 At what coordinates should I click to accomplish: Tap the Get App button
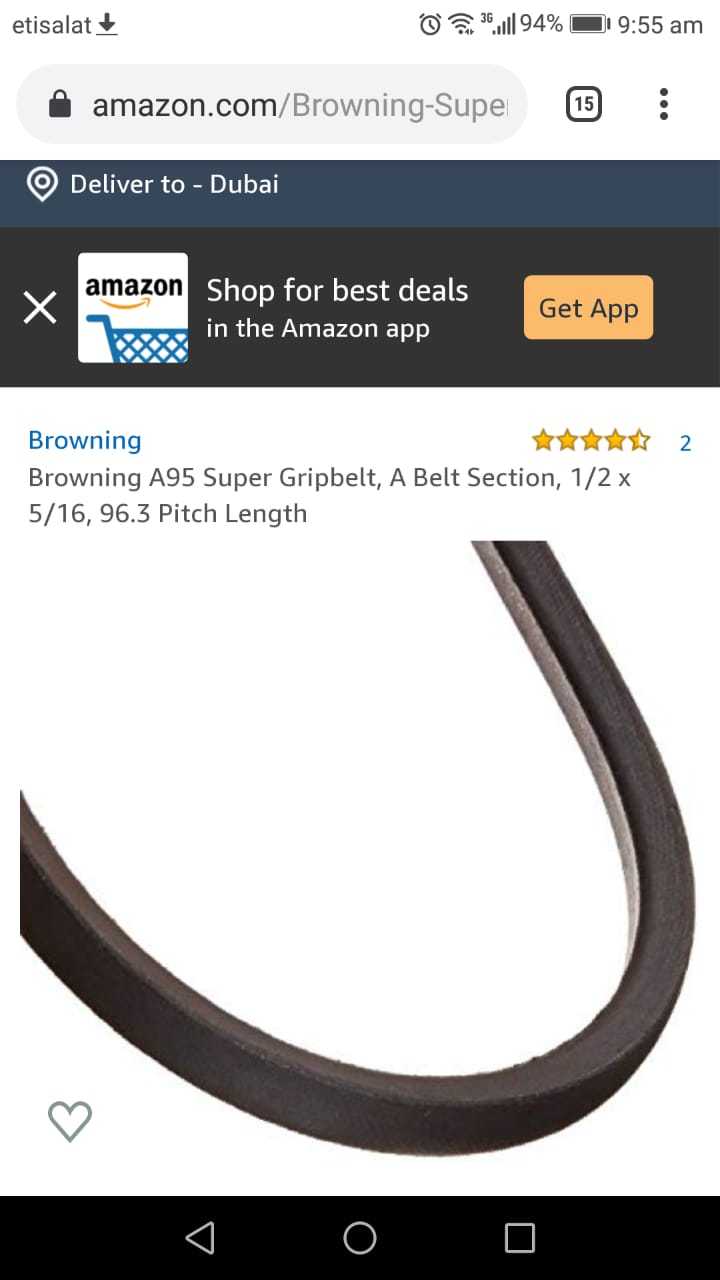(588, 308)
